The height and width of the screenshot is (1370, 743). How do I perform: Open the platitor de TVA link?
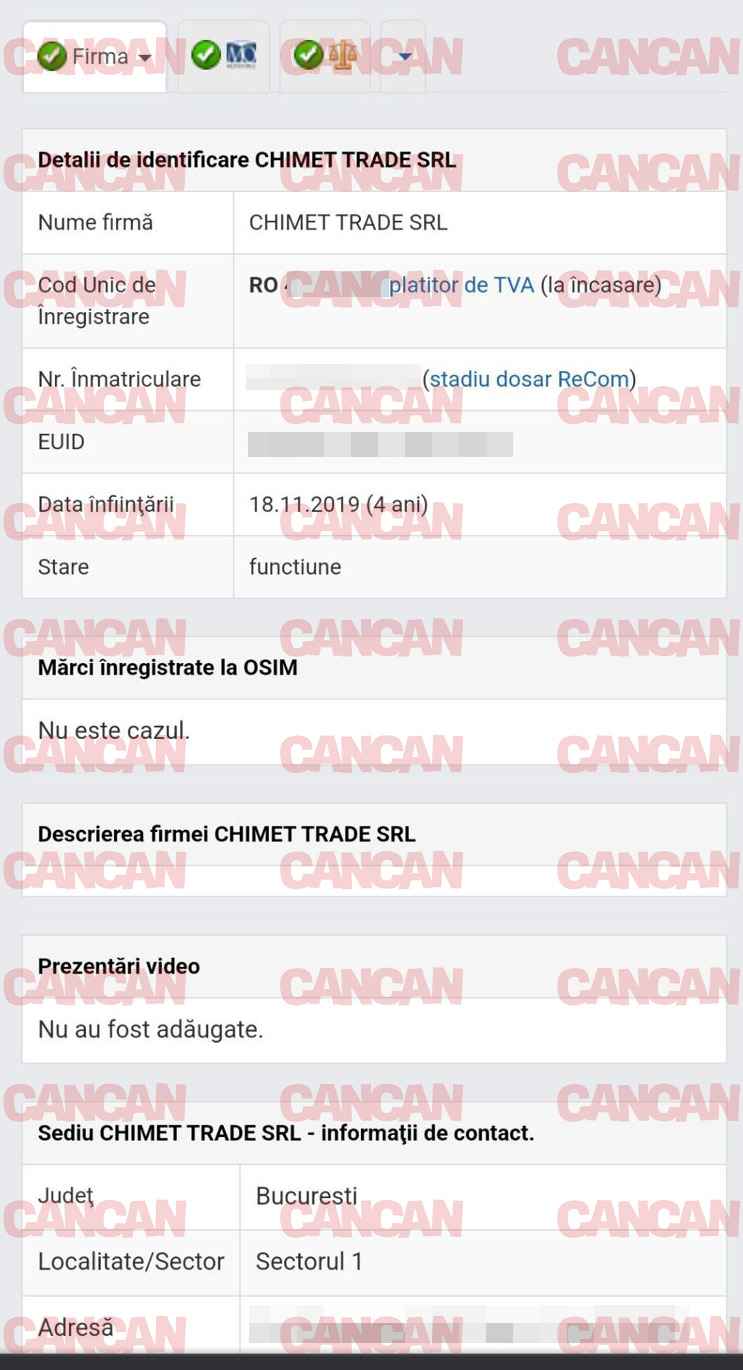tap(461, 285)
